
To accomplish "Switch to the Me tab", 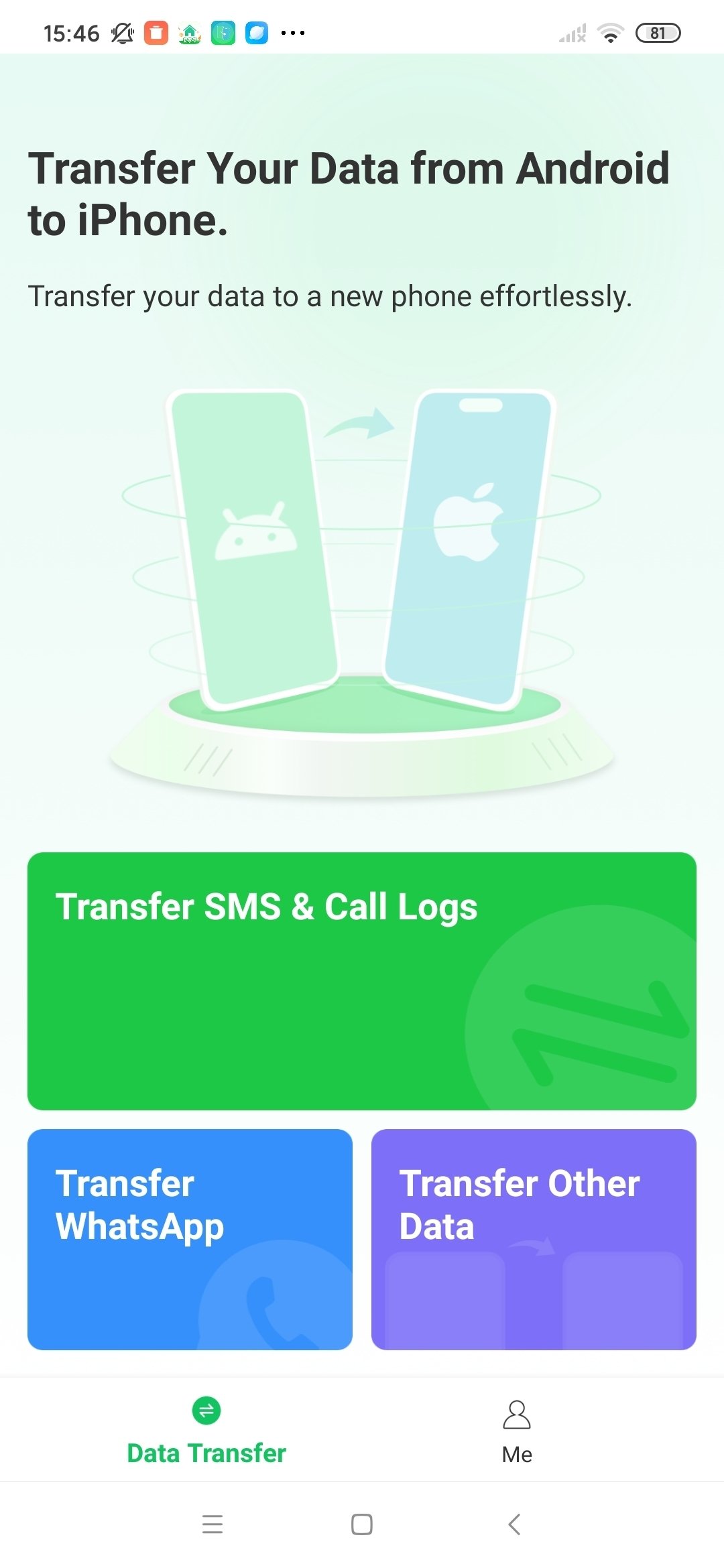I will [517, 1431].
